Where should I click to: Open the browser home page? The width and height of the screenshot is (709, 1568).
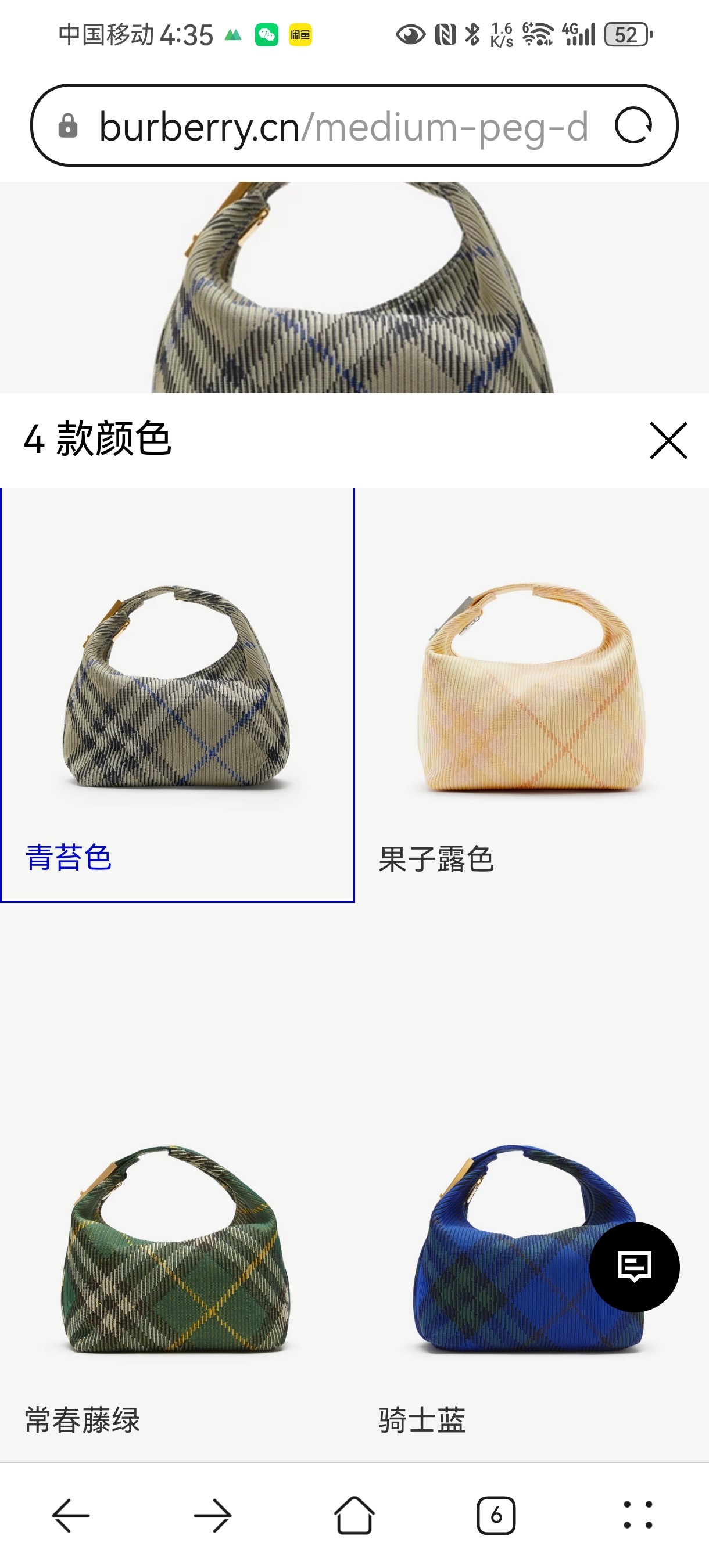[354, 1515]
